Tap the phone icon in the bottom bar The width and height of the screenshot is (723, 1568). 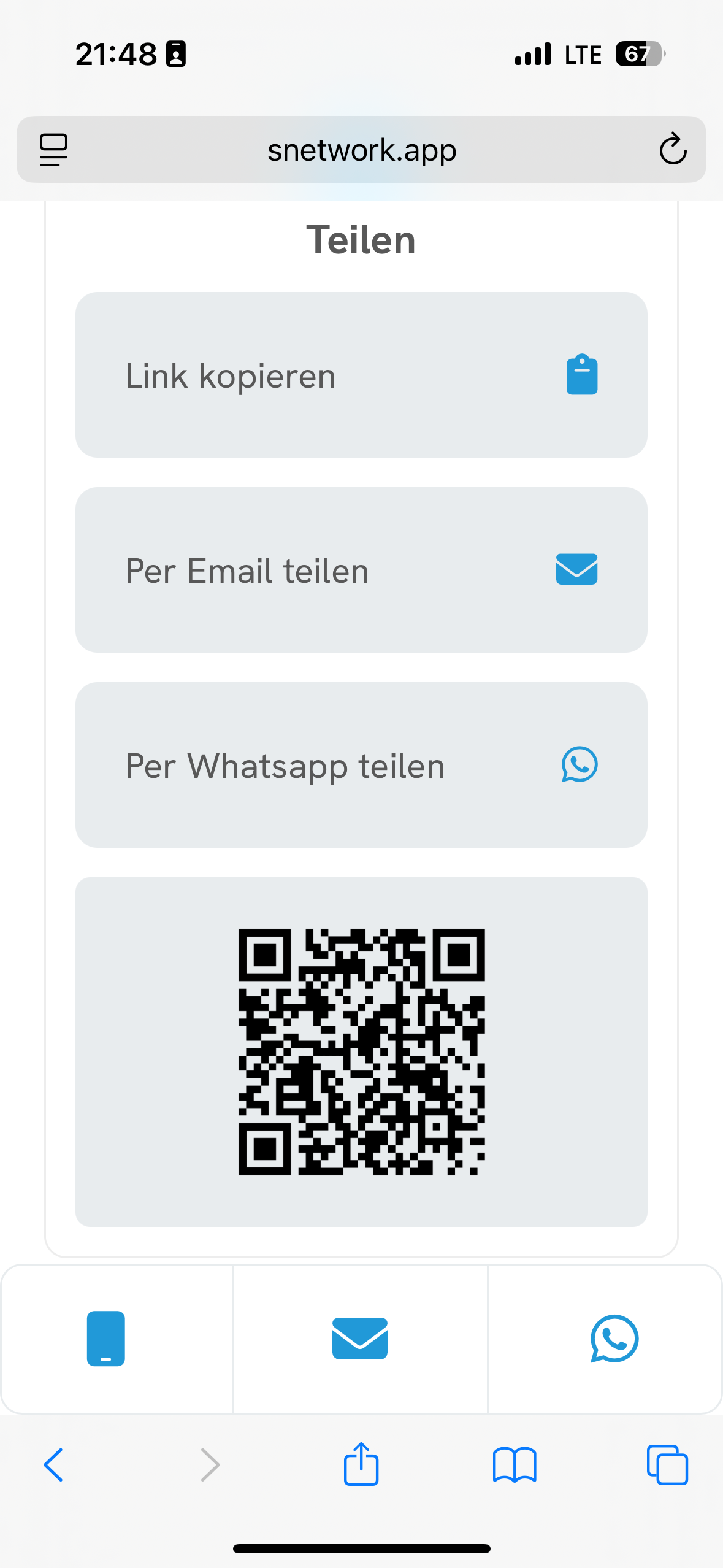click(x=106, y=1339)
